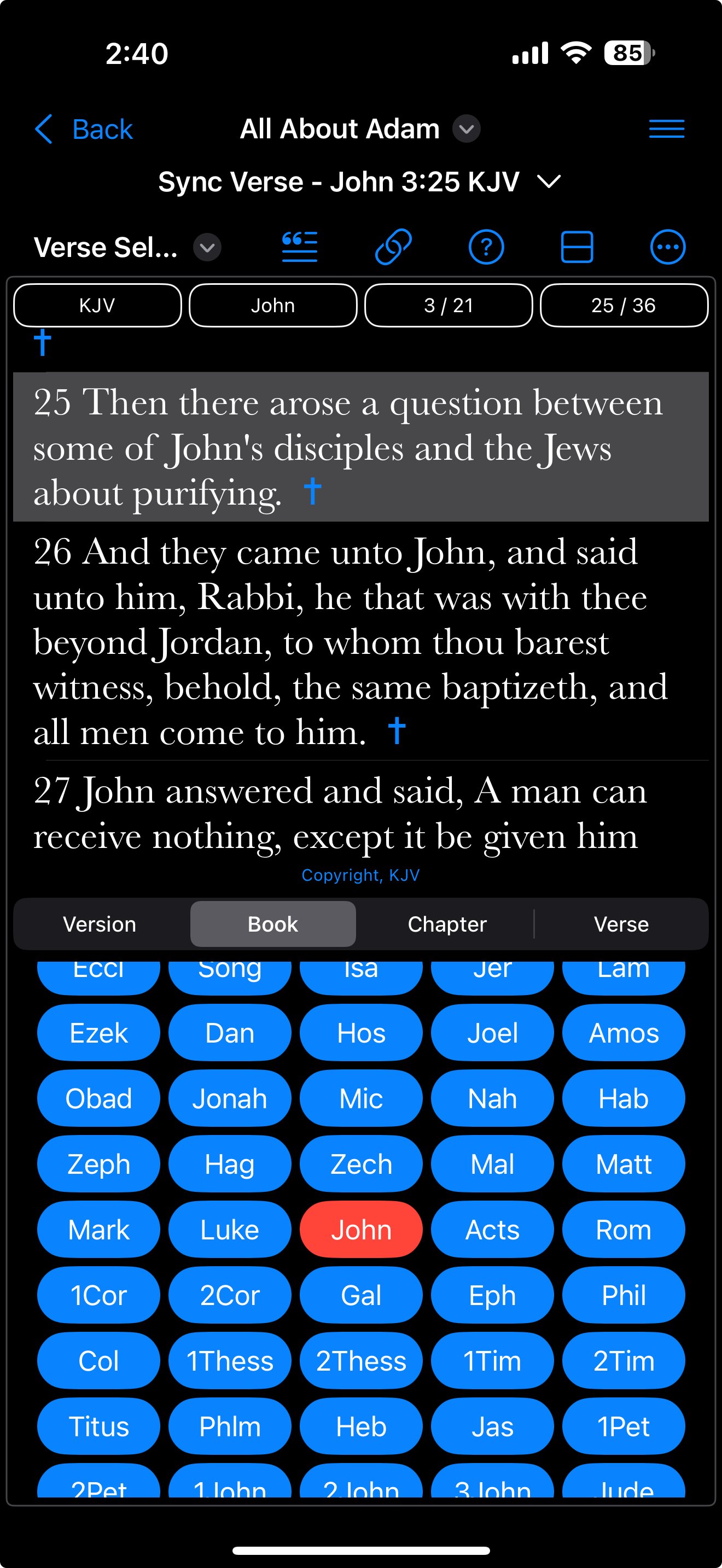Open the Copyright, KJV link
Screen dimensions: 722x1568
pos(360,875)
